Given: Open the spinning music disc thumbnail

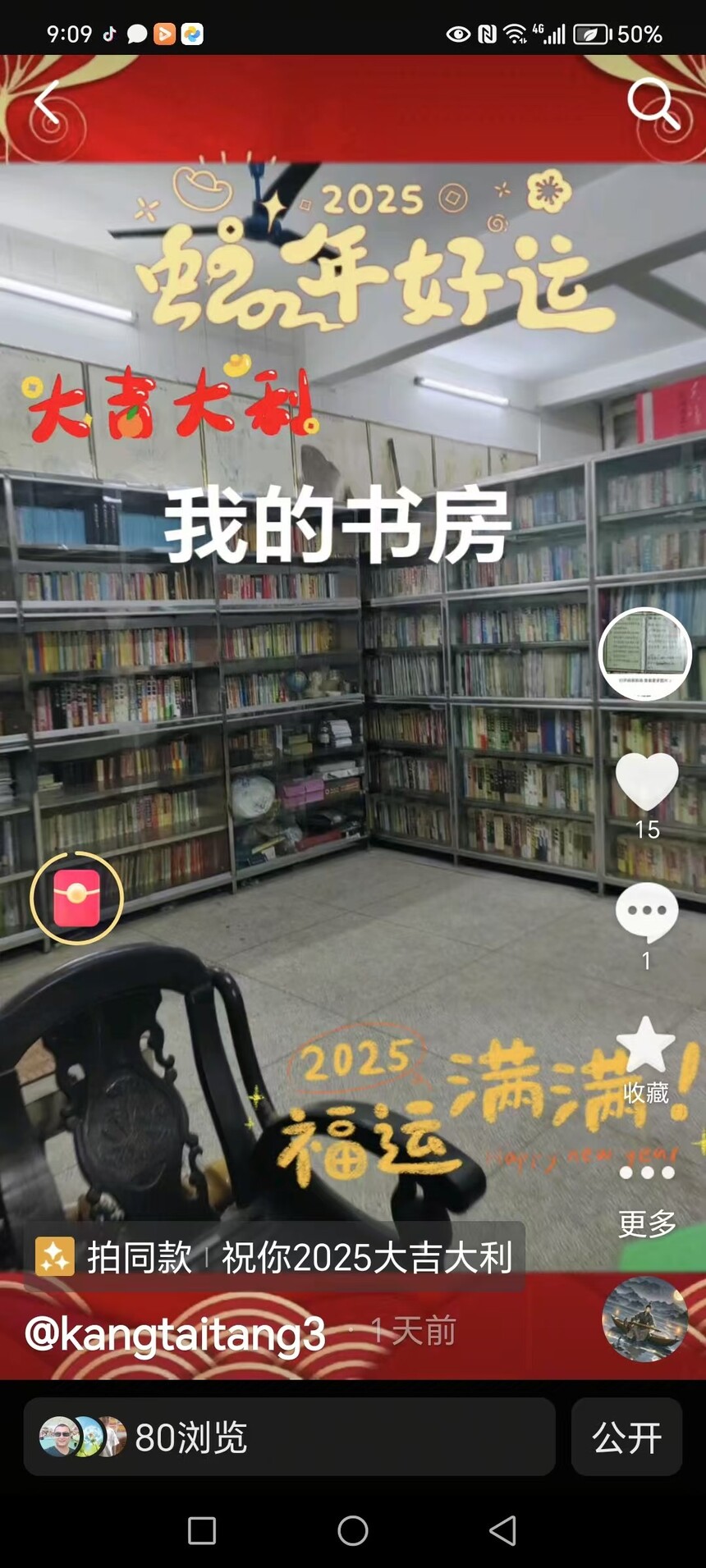Looking at the screenshot, I should pyautogui.click(x=644, y=1319).
